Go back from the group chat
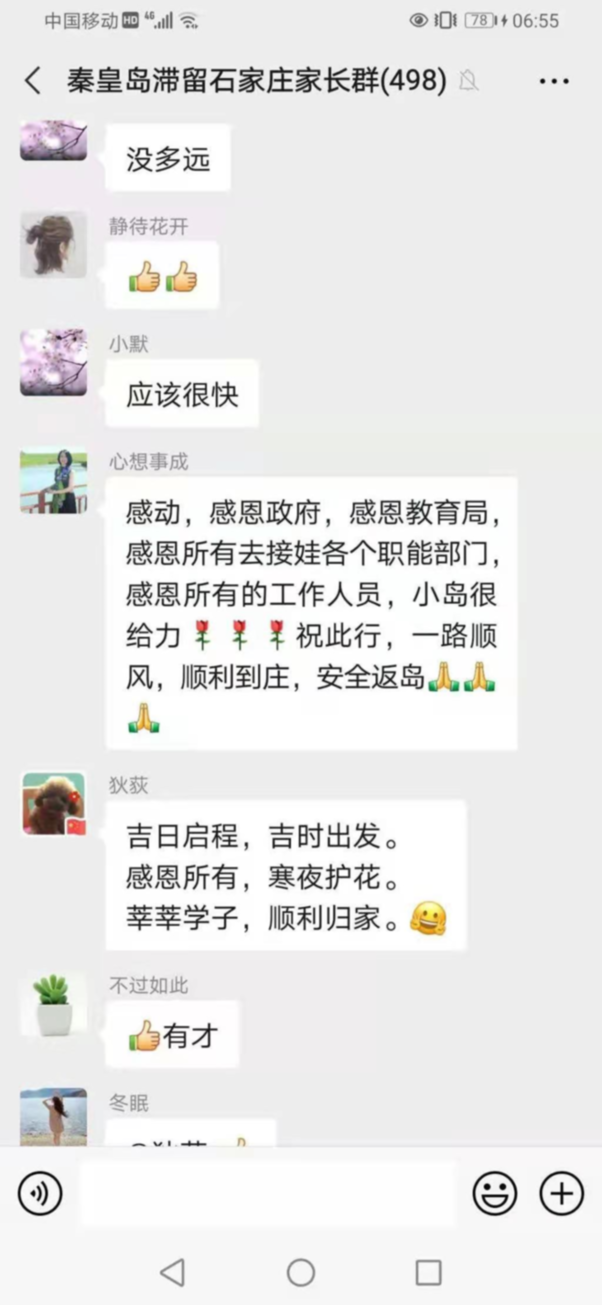The height and width of the screenshot is (1305, 602). (33, 81)
